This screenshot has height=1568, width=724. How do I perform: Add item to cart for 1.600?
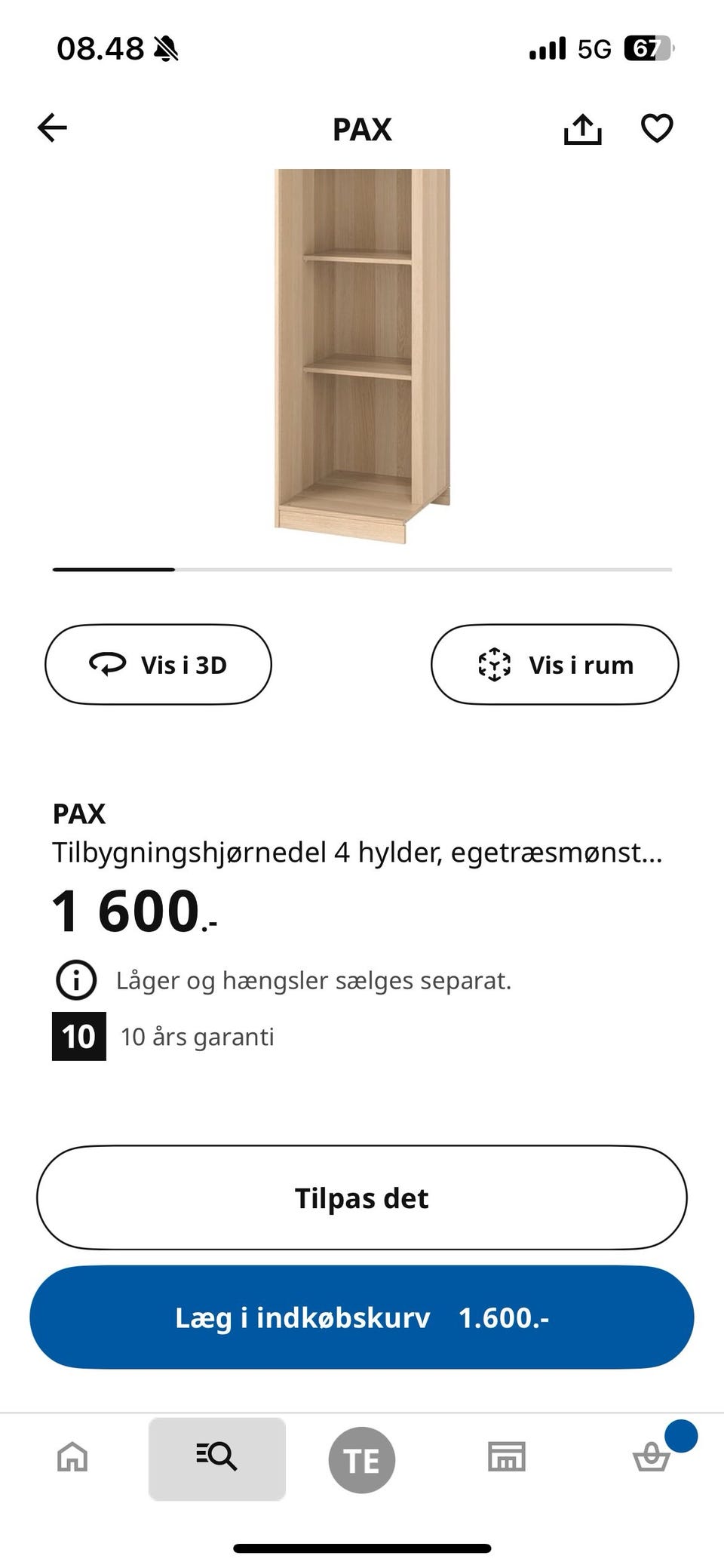[x=362, y=1317]
